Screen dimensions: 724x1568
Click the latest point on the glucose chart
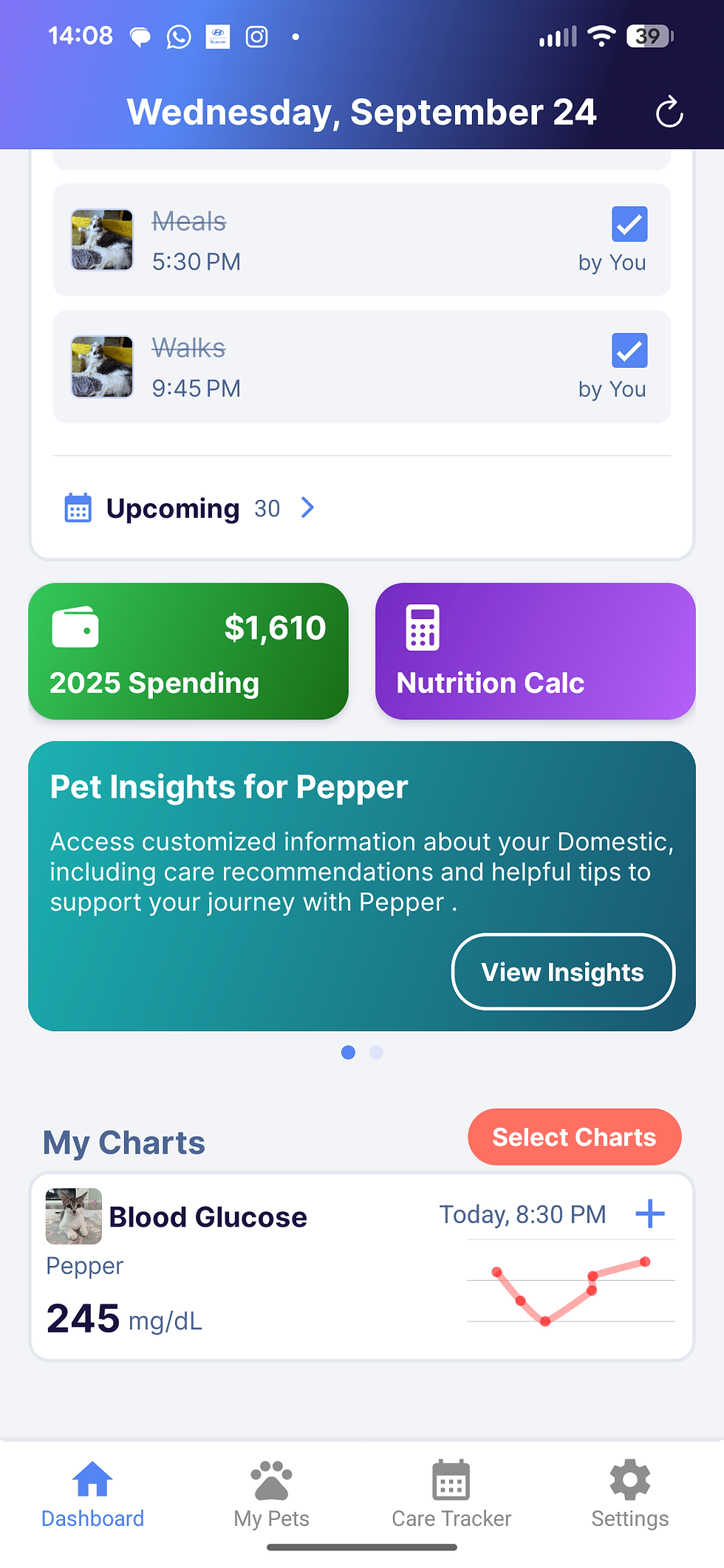pyautogui.click(x=646, y=1261)
